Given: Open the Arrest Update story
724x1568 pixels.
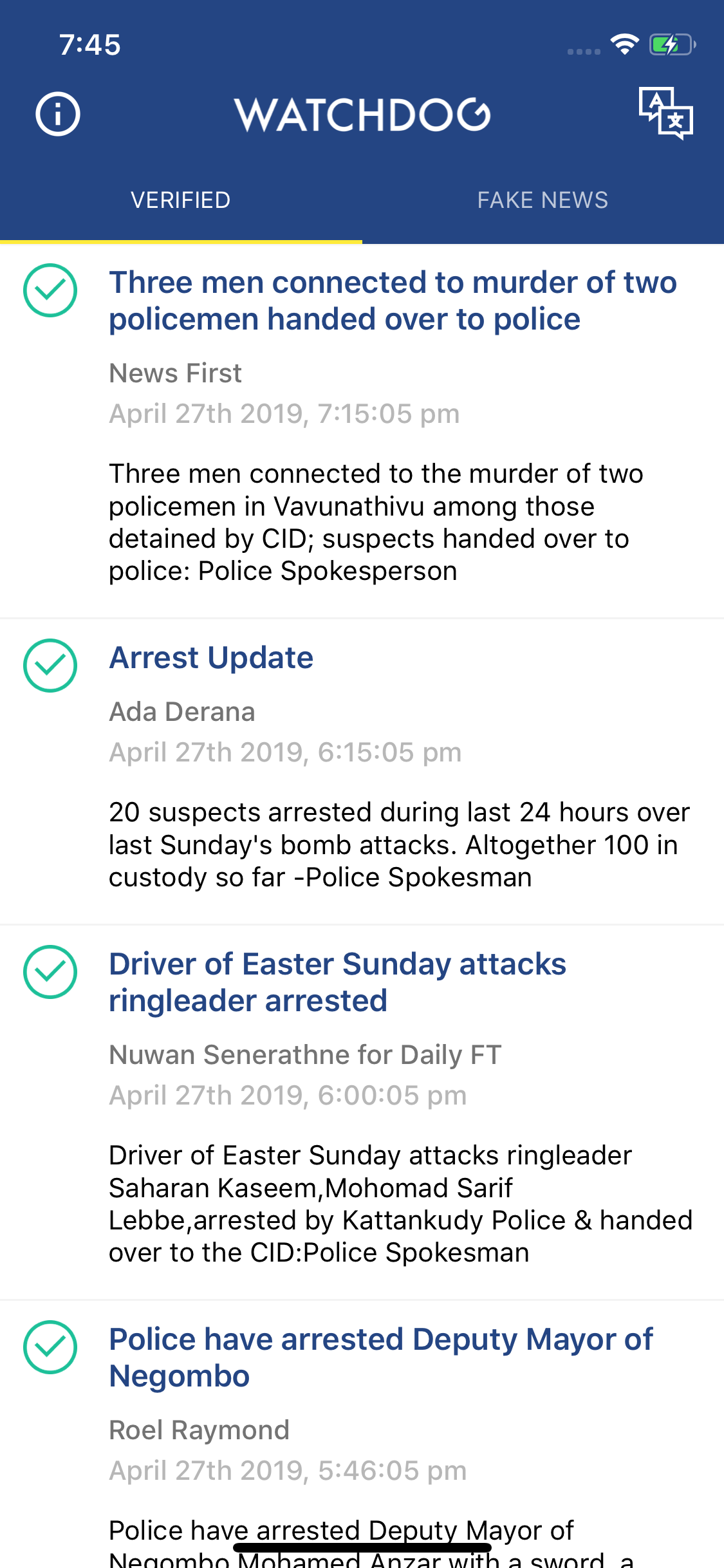Looking at the screenshot, I should [x=362, y=772].
